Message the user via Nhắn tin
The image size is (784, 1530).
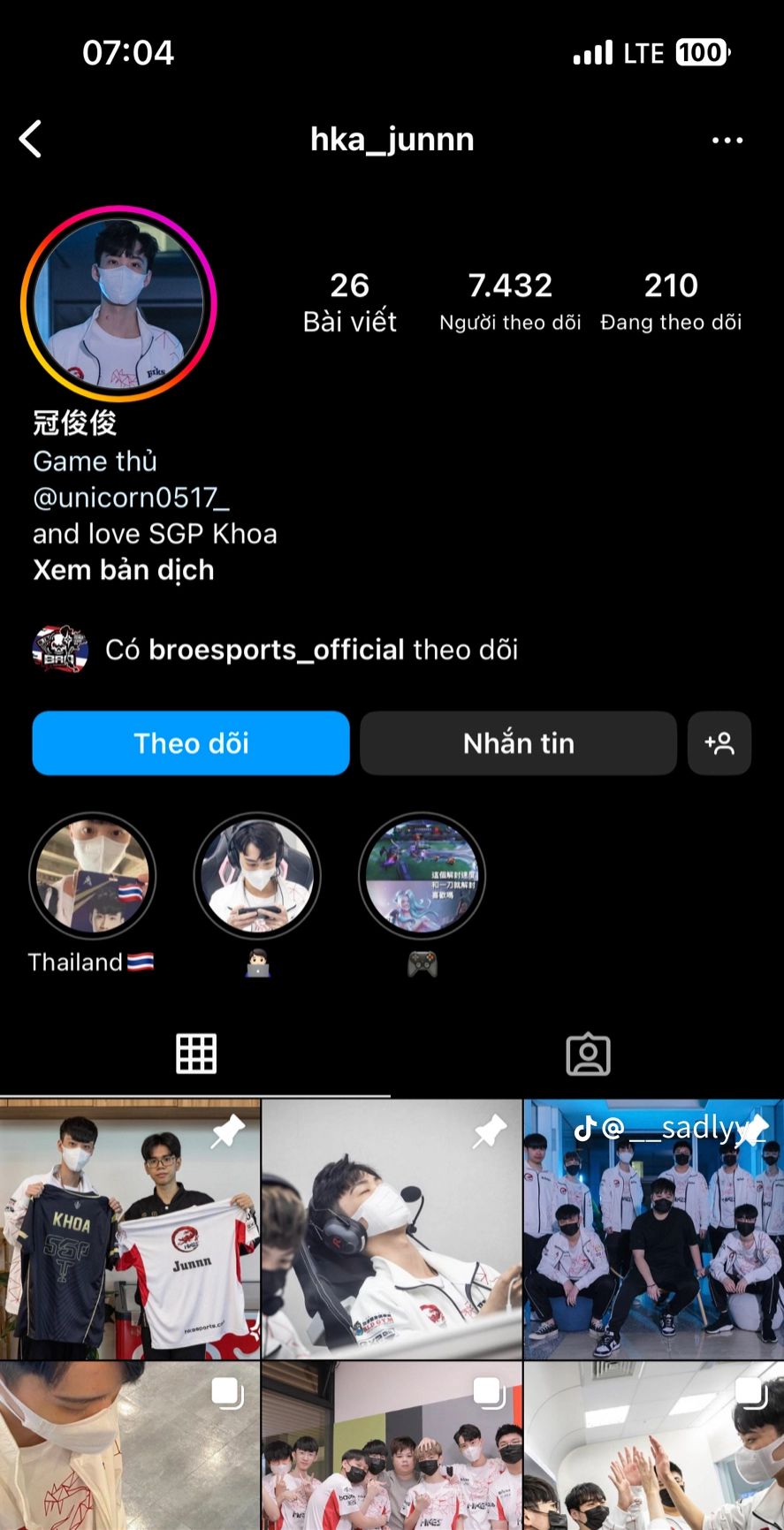click(x=518, y=743)
